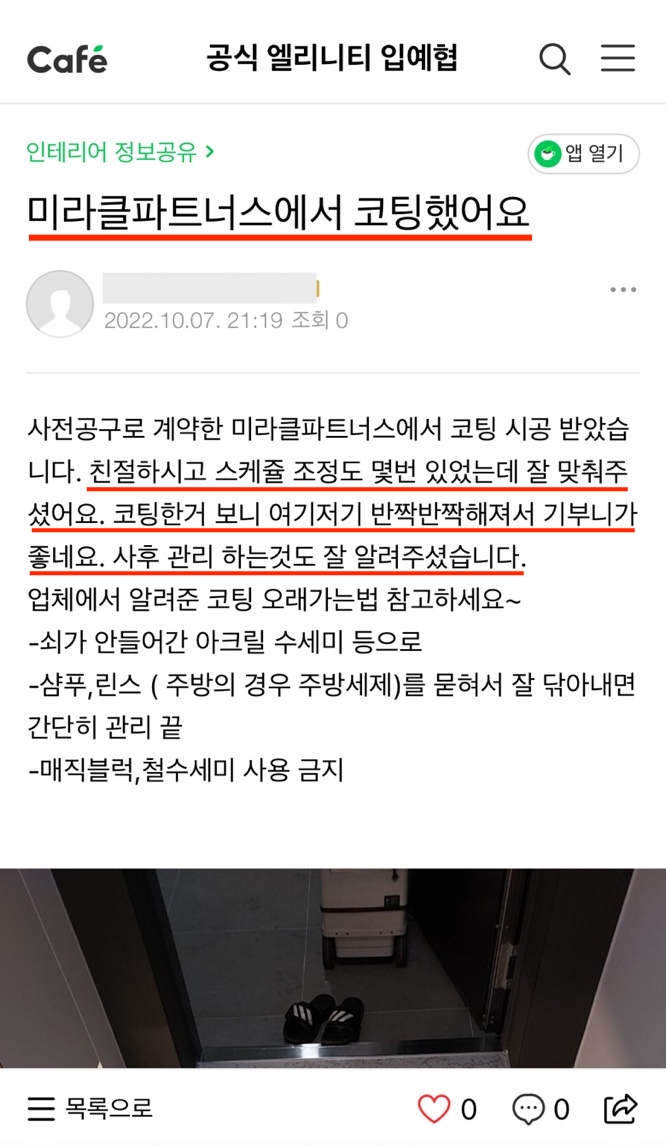Open the post's three-dot options menu
Image resolution: width=666 pixels, height=1146 pixels.
coord(623,290)
